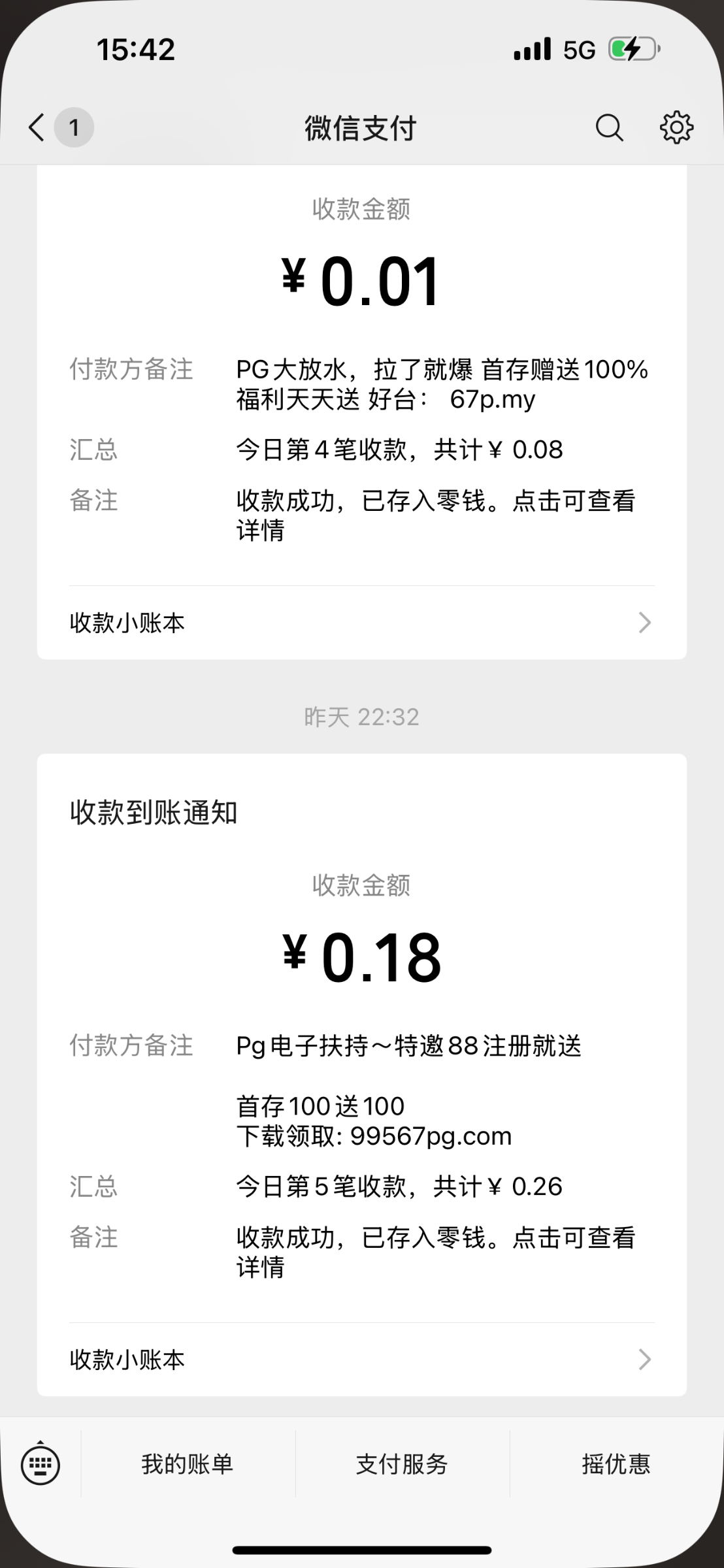This screenshot has height=1568, width=724.
Task: Go back to the chat list
Action: tap(38, 127)
